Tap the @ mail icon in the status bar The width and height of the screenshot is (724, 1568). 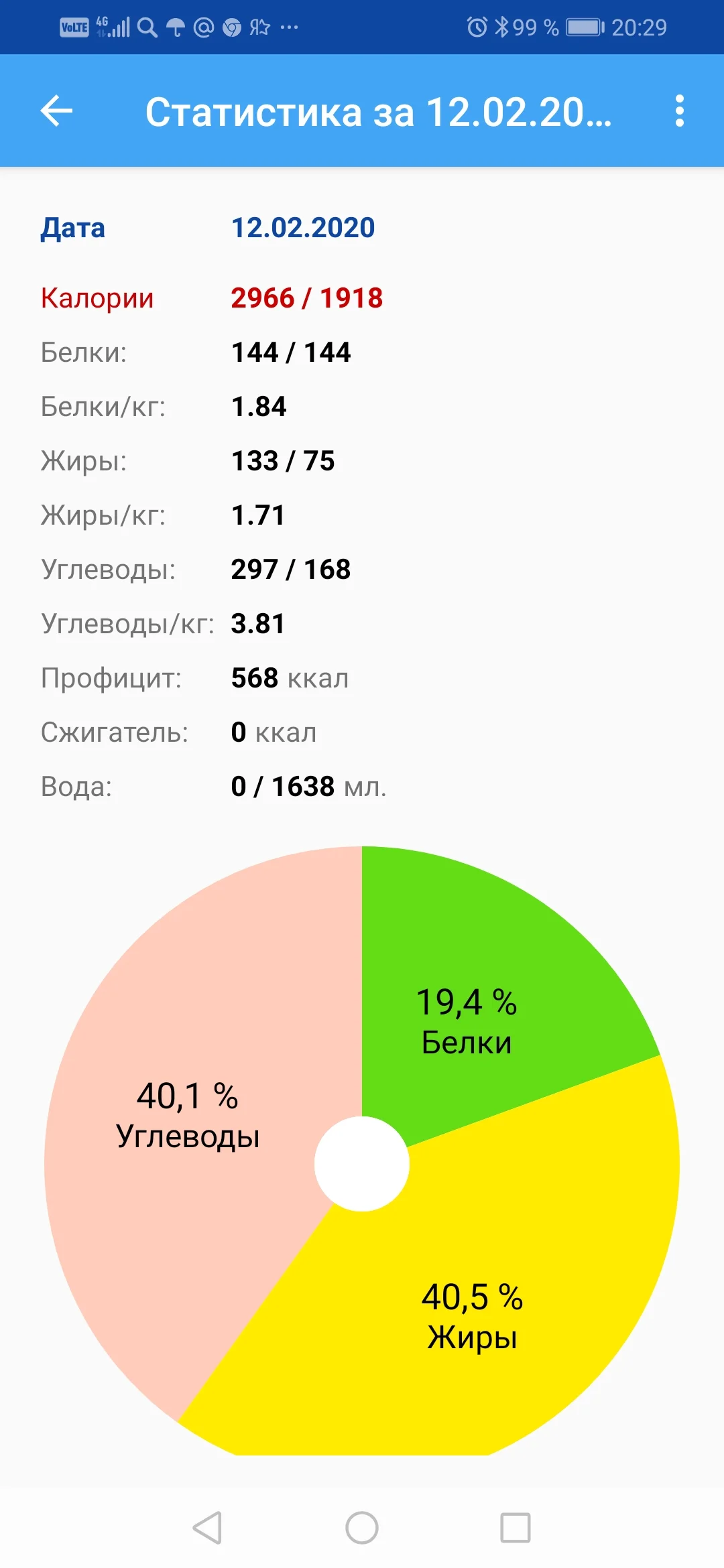click(203, 27)
